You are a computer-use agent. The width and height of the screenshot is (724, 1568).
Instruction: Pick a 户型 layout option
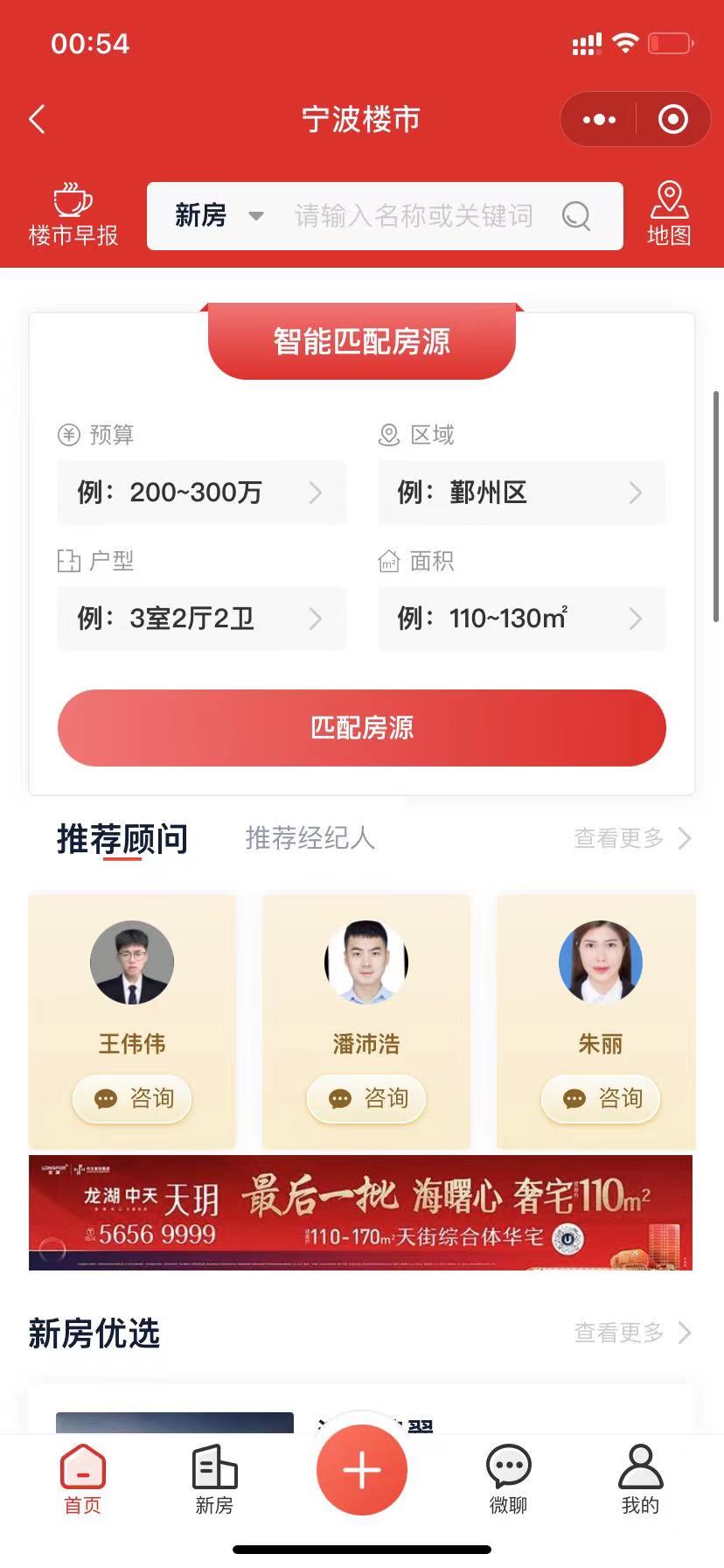tap(201, 619)
